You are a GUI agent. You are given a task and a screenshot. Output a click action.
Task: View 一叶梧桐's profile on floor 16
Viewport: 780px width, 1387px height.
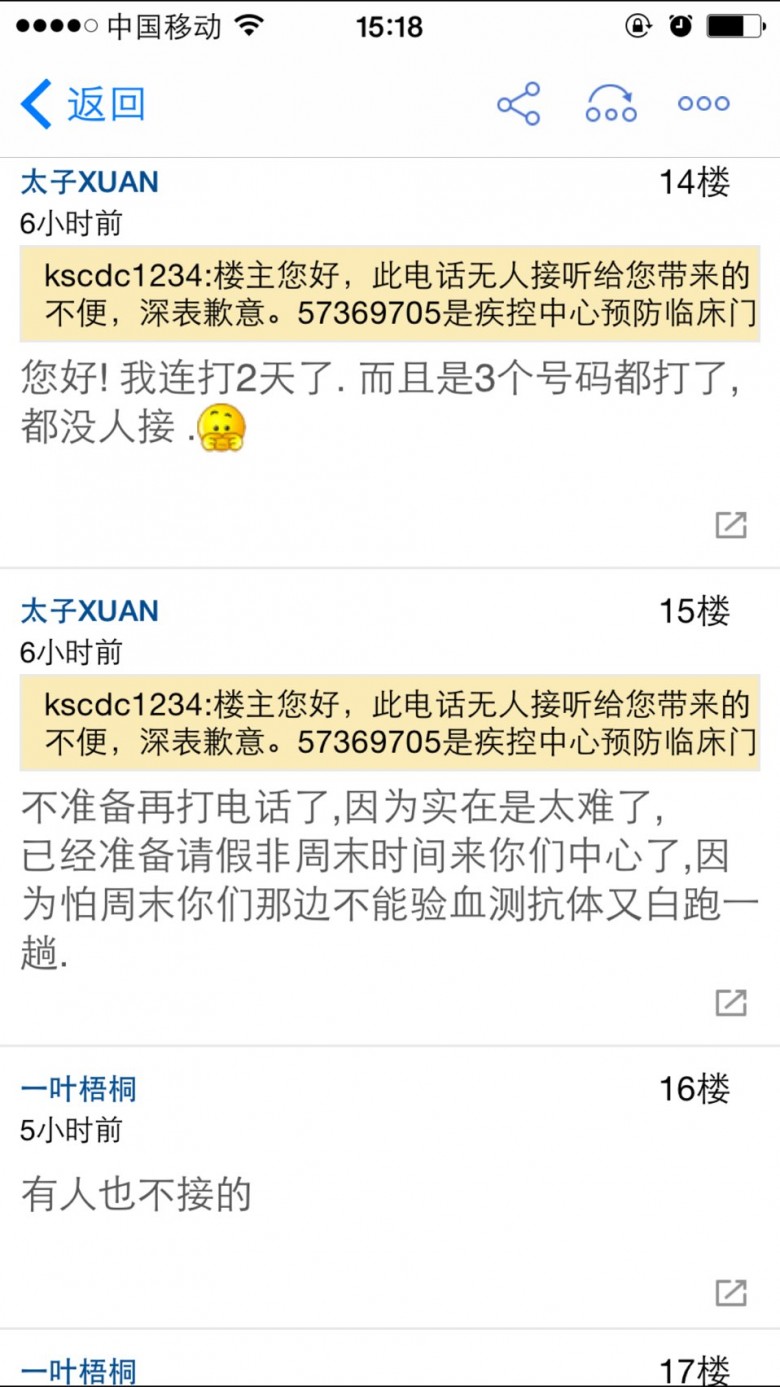pos(78,1089)
